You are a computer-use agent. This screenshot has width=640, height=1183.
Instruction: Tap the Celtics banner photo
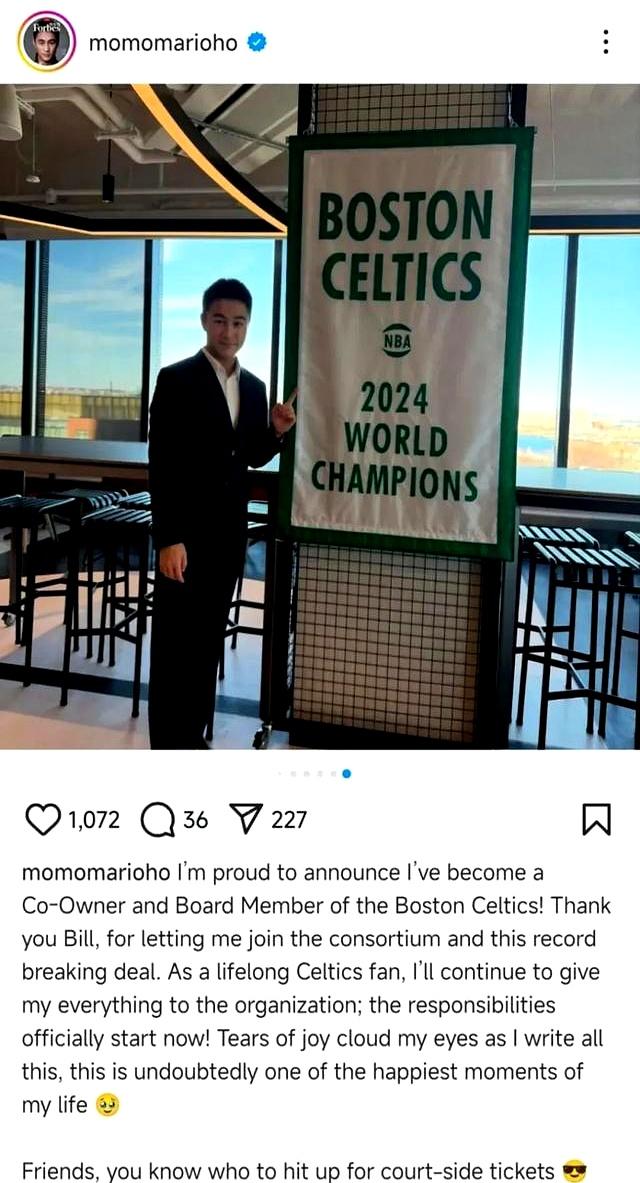coord(320,415)
